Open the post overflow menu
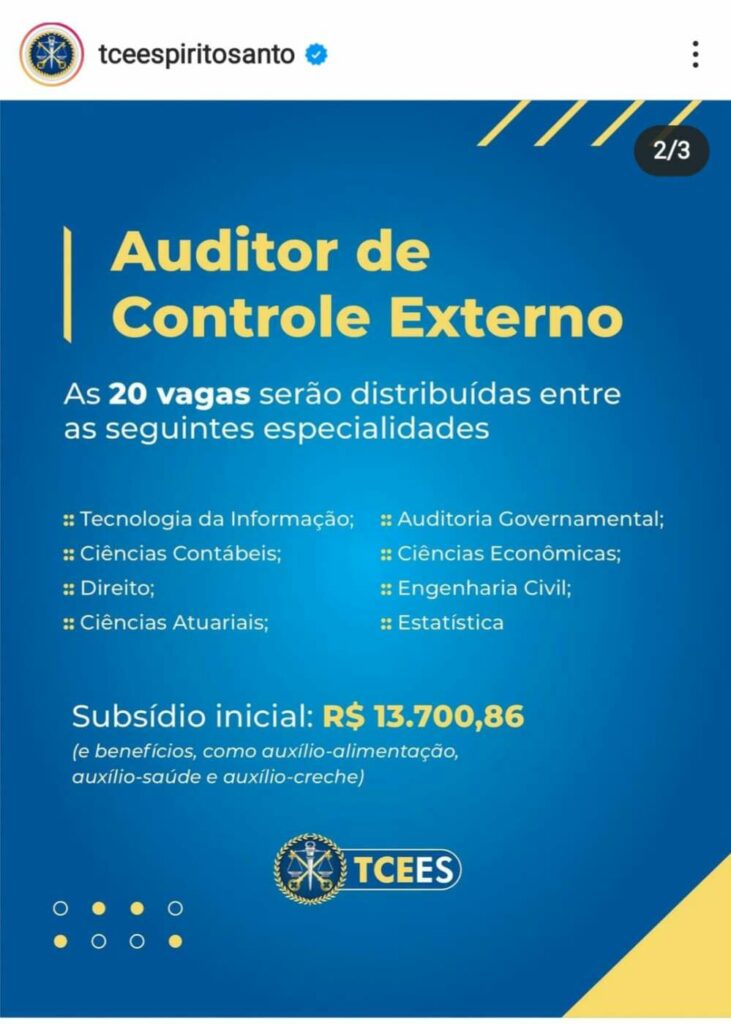This screenshot has width=731, height=1024. coord(695,54)
